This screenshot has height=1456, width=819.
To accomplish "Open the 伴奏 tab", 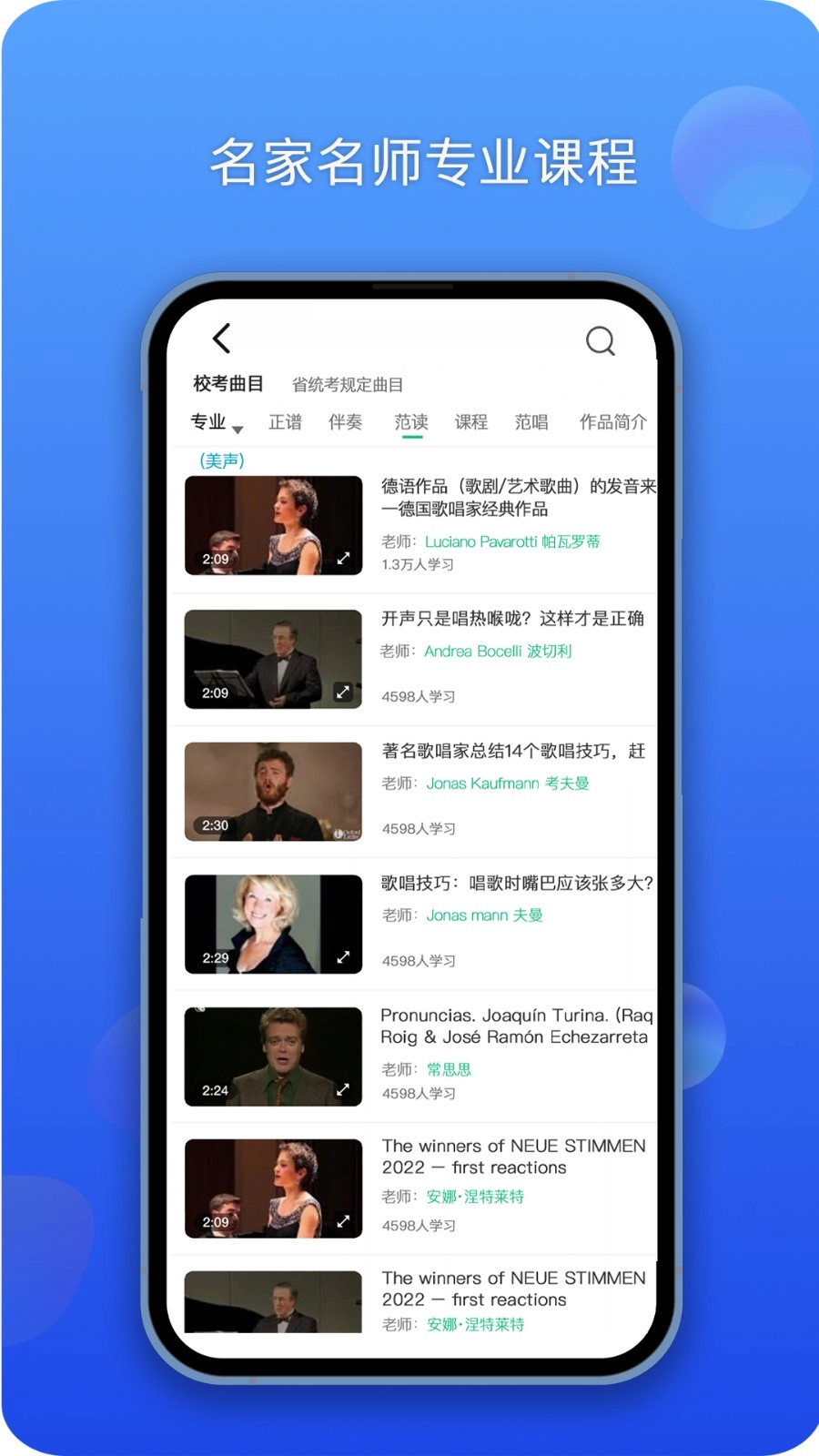I will click(345, 421).
